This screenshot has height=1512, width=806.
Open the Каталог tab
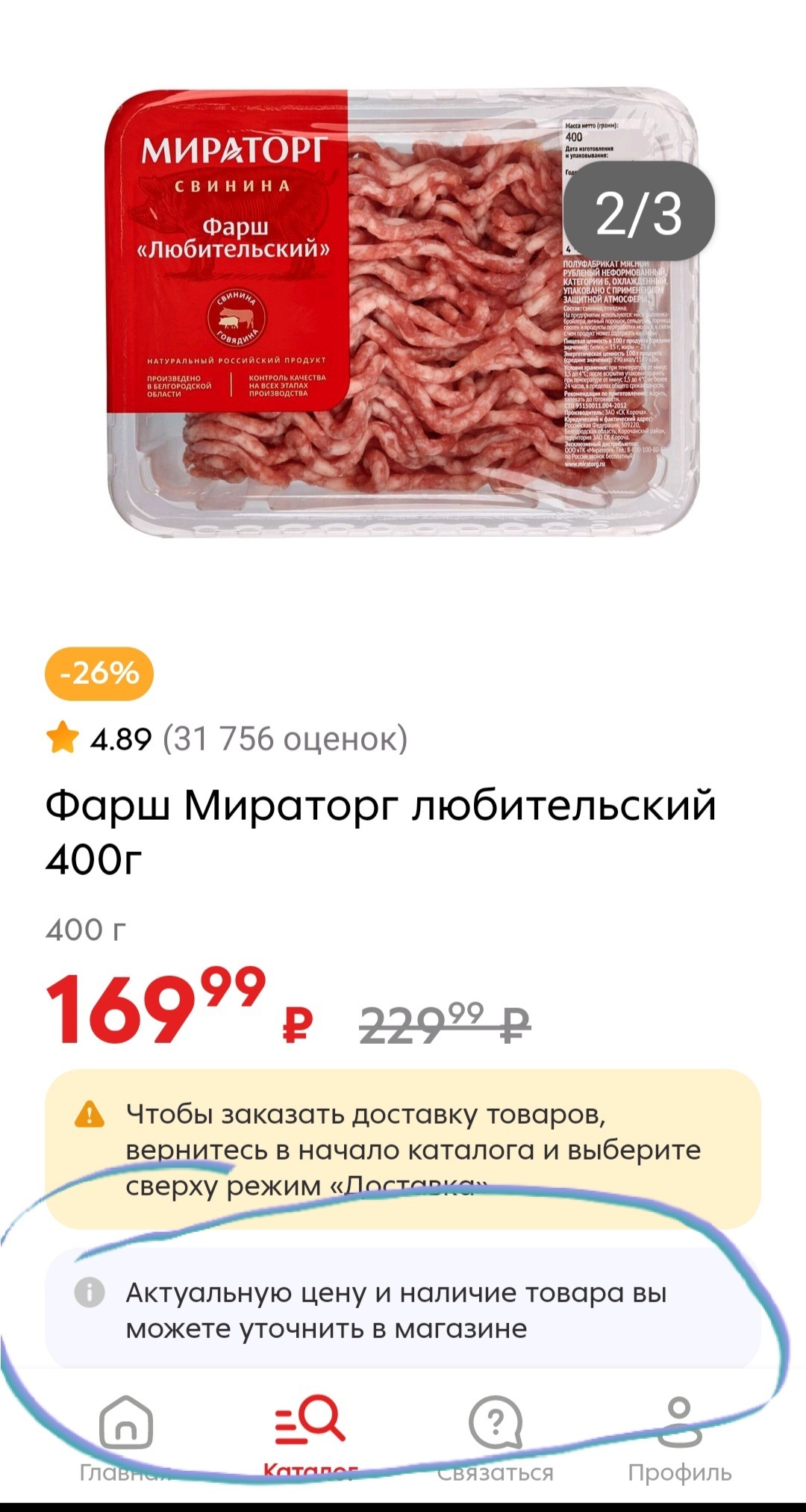point(310,1437)
